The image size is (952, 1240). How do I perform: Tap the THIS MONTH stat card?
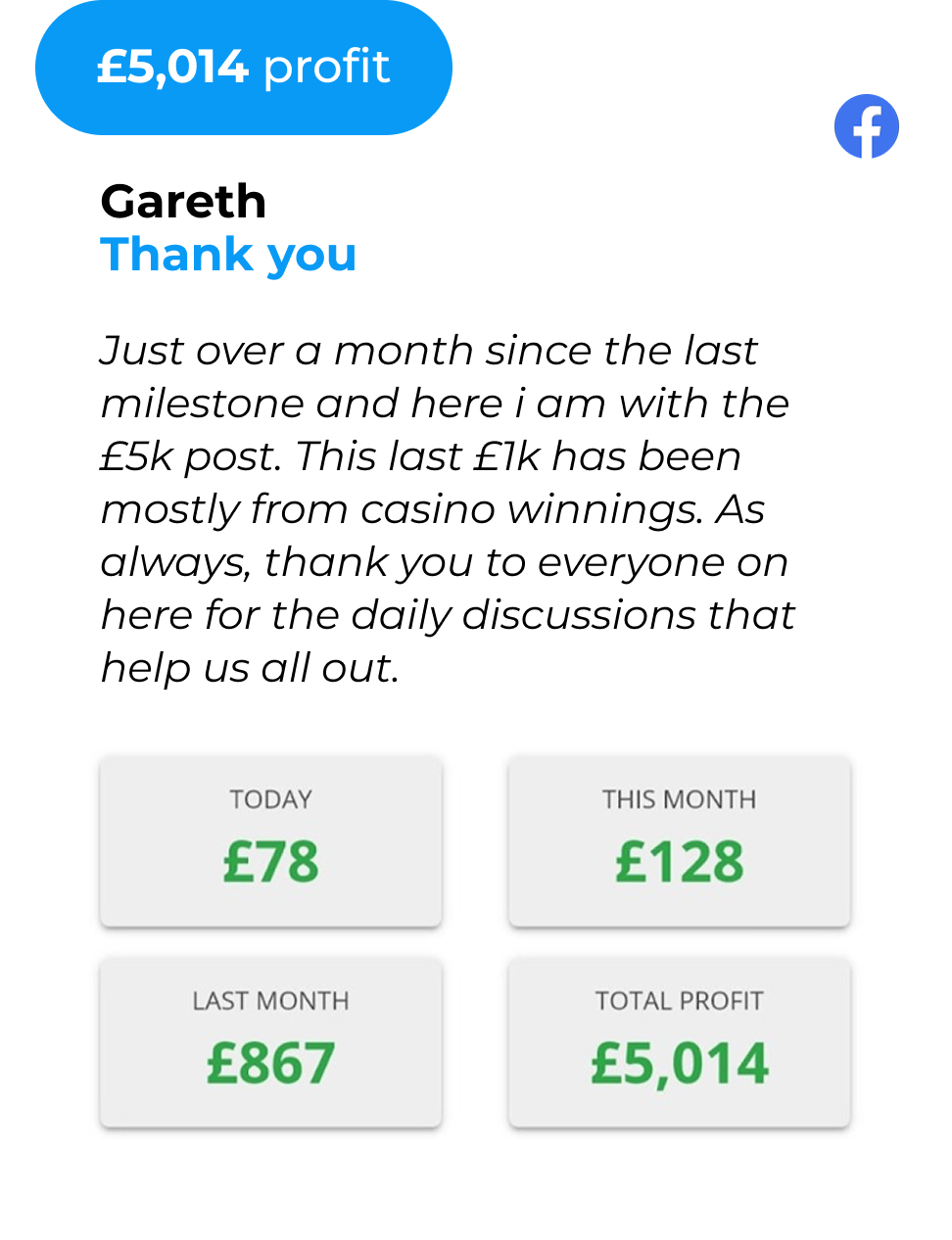[679, 840]
